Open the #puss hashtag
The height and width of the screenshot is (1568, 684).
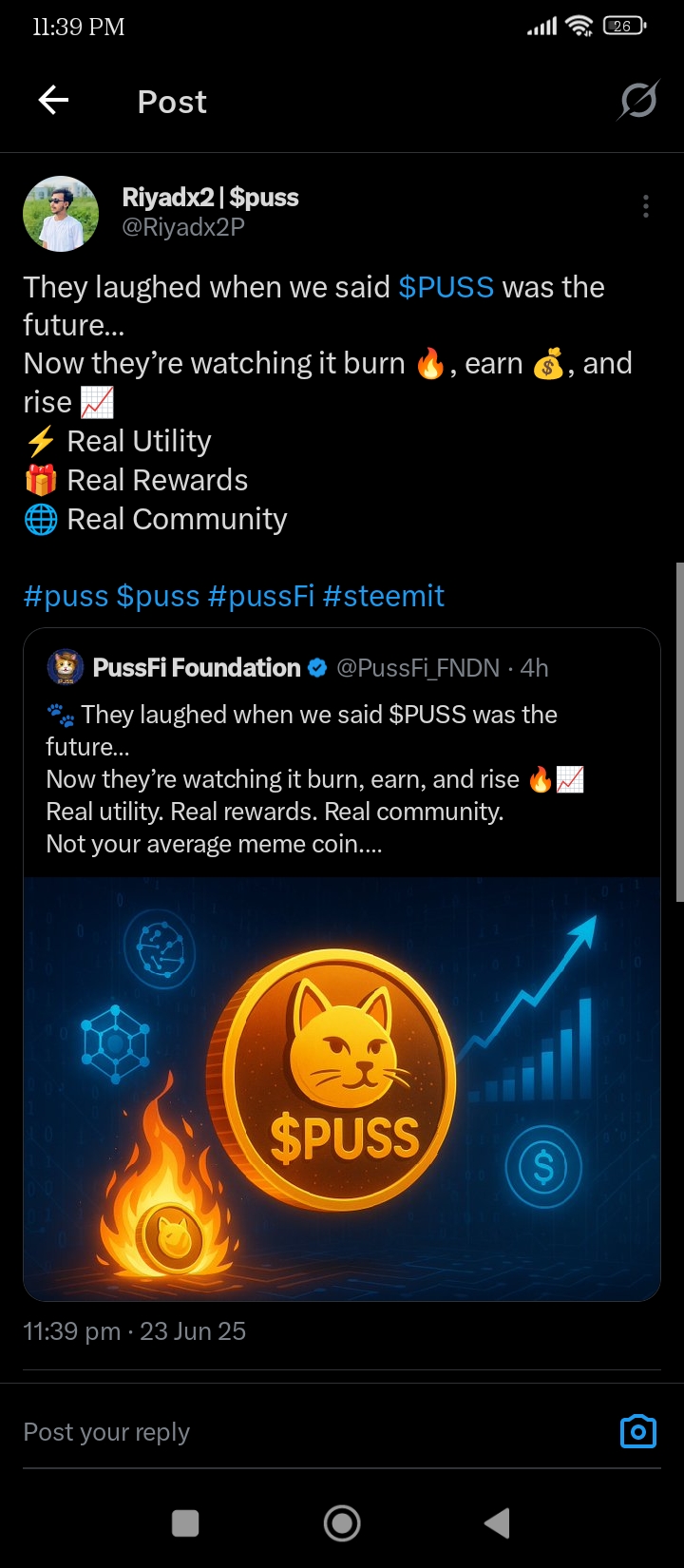pyautogui.click(x=66, y=597)
